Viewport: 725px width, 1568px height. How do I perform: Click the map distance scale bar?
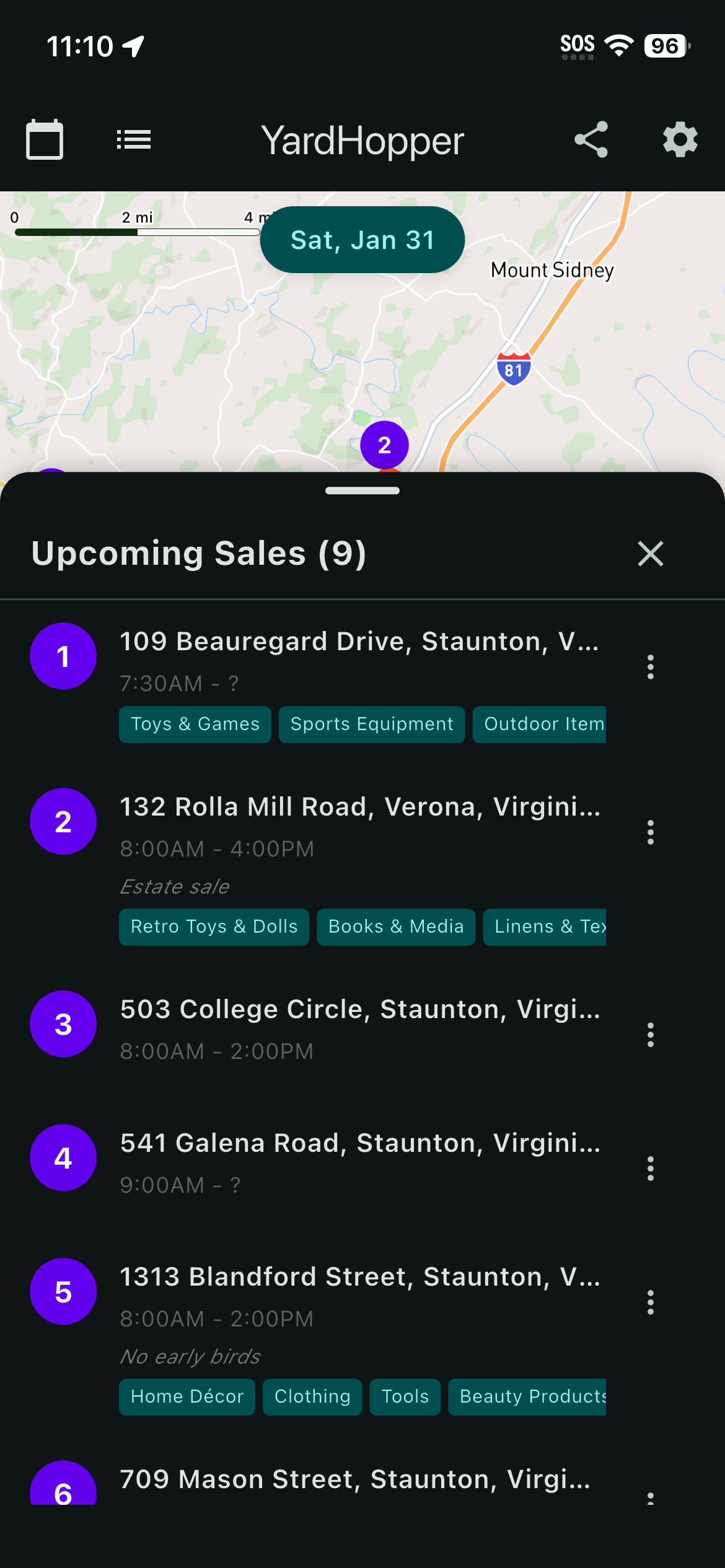click(138, 231)
